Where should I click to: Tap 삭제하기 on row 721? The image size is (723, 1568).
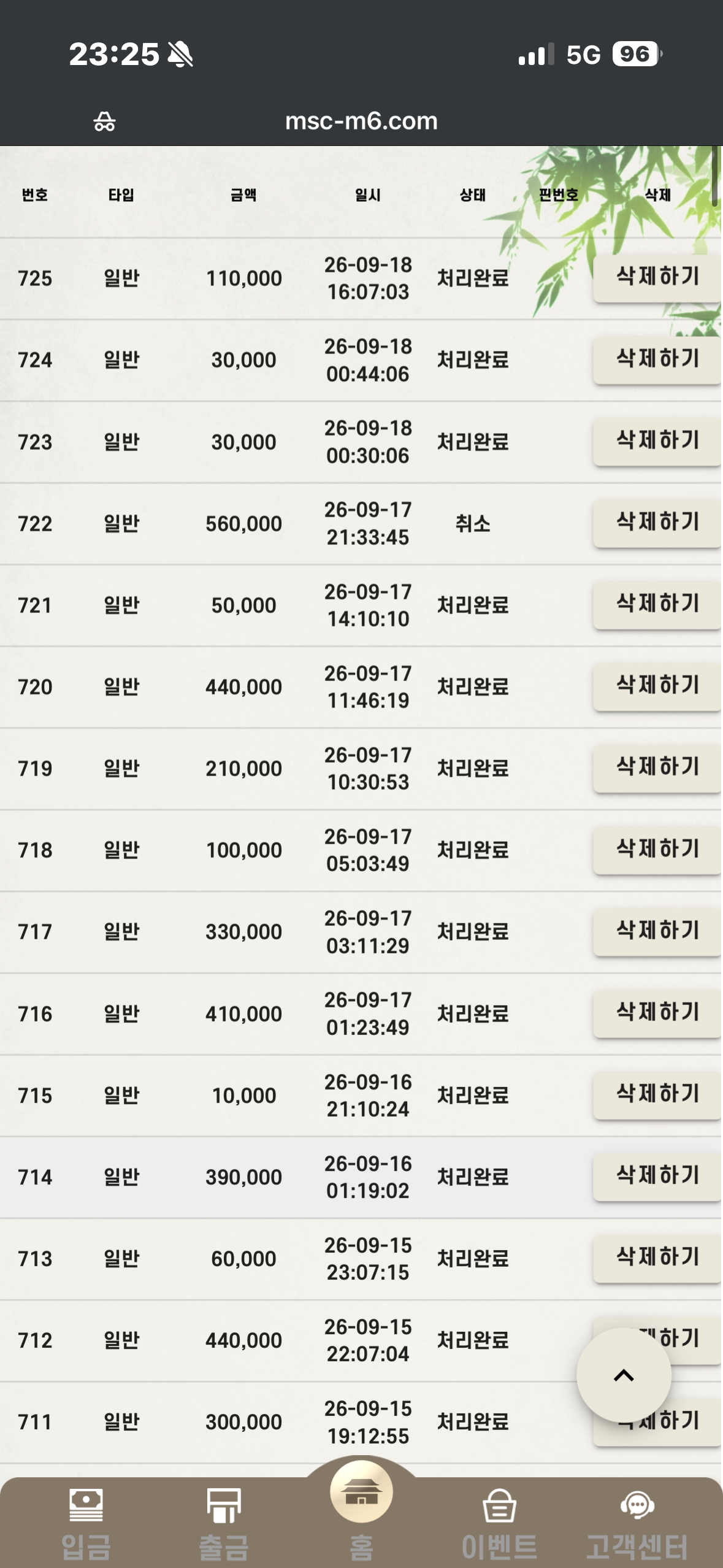[x=657, y=604]
